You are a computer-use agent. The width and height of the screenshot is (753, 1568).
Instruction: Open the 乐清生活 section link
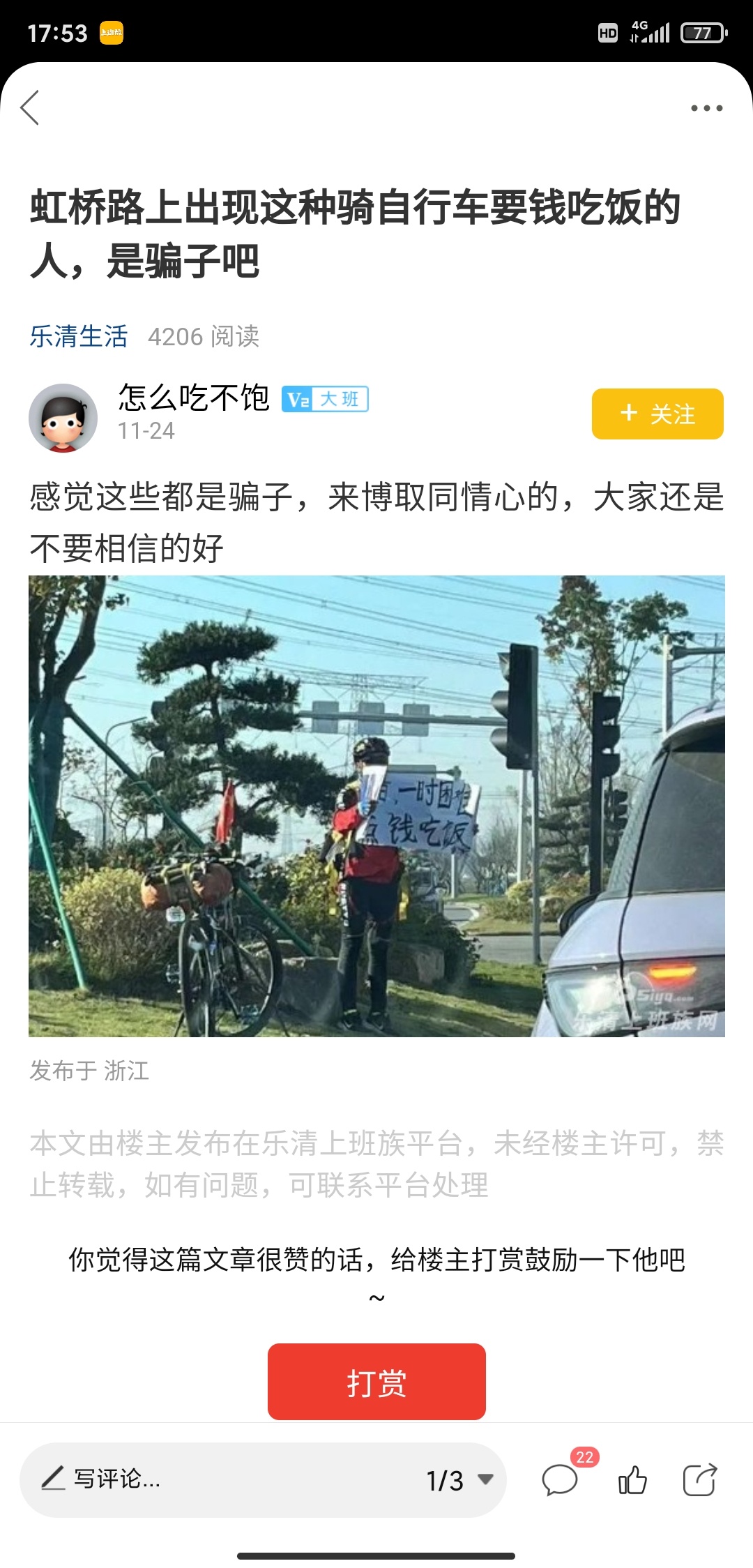point(78,336)
